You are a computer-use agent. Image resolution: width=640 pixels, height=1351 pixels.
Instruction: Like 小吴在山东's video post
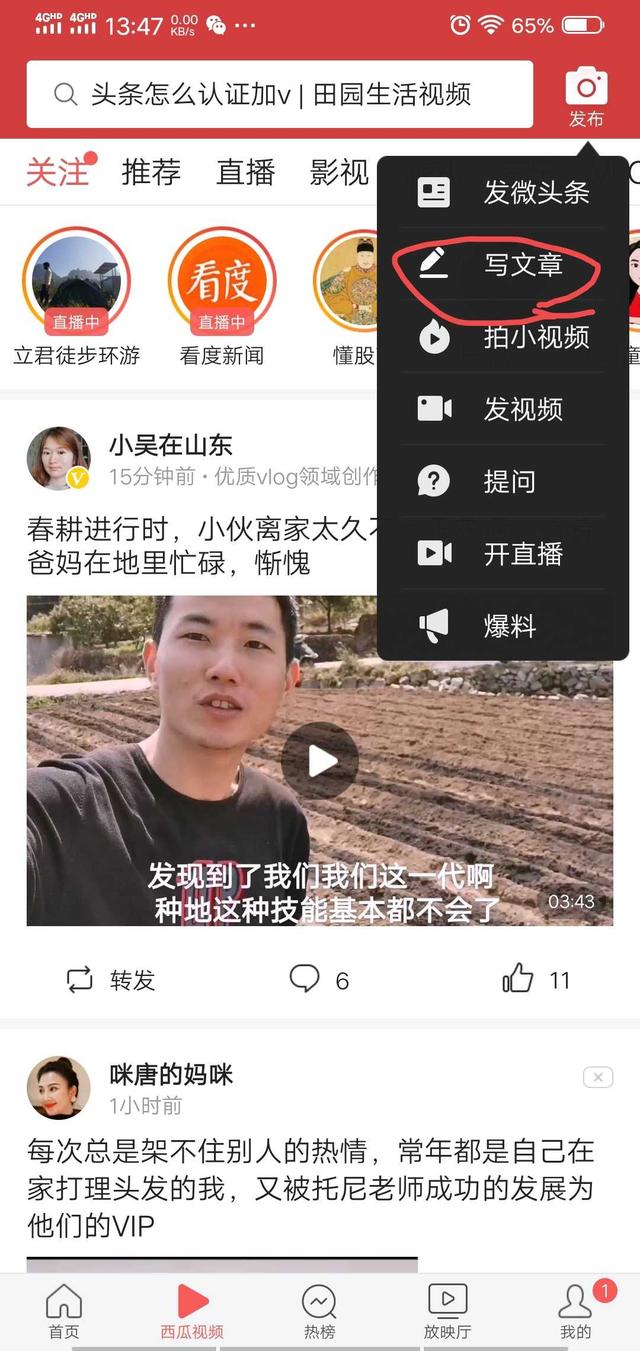tap(519, 979)
